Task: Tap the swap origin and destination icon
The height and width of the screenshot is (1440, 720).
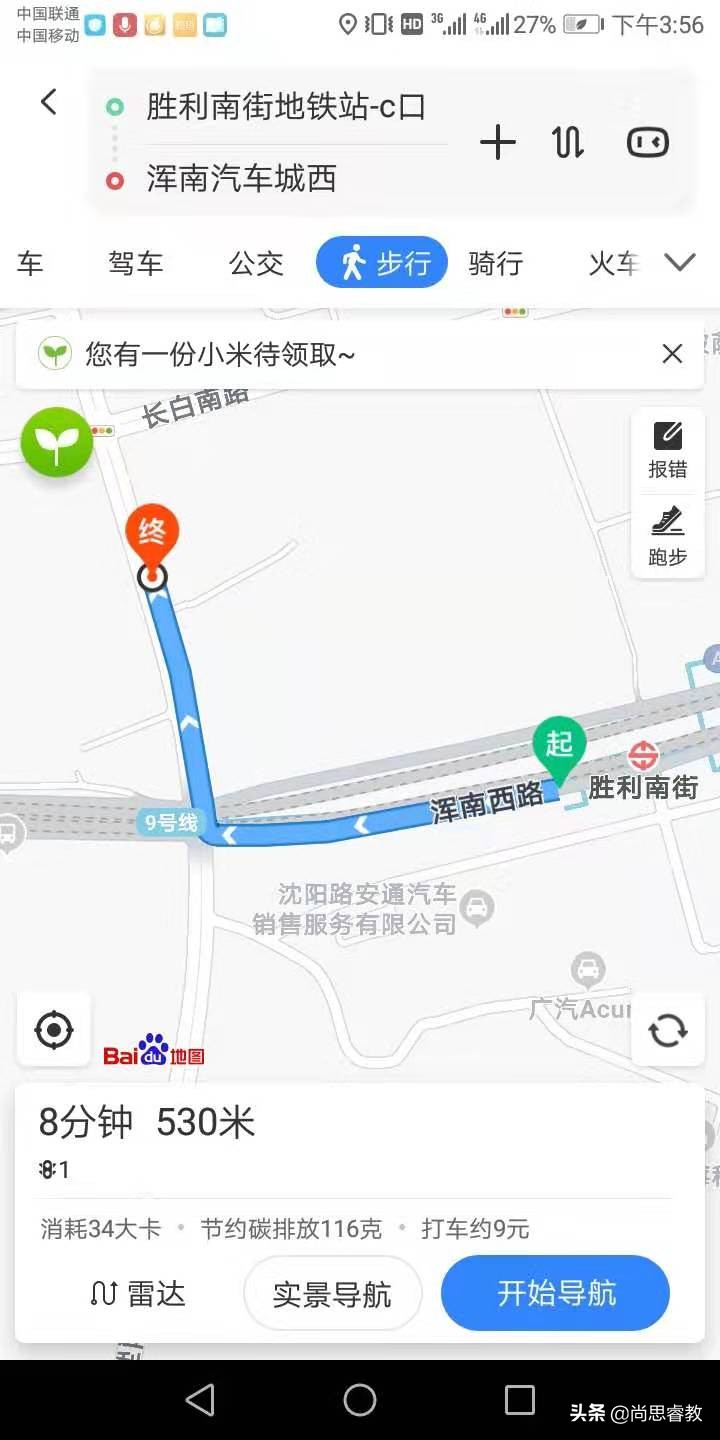Action: (x=567, y=142)
